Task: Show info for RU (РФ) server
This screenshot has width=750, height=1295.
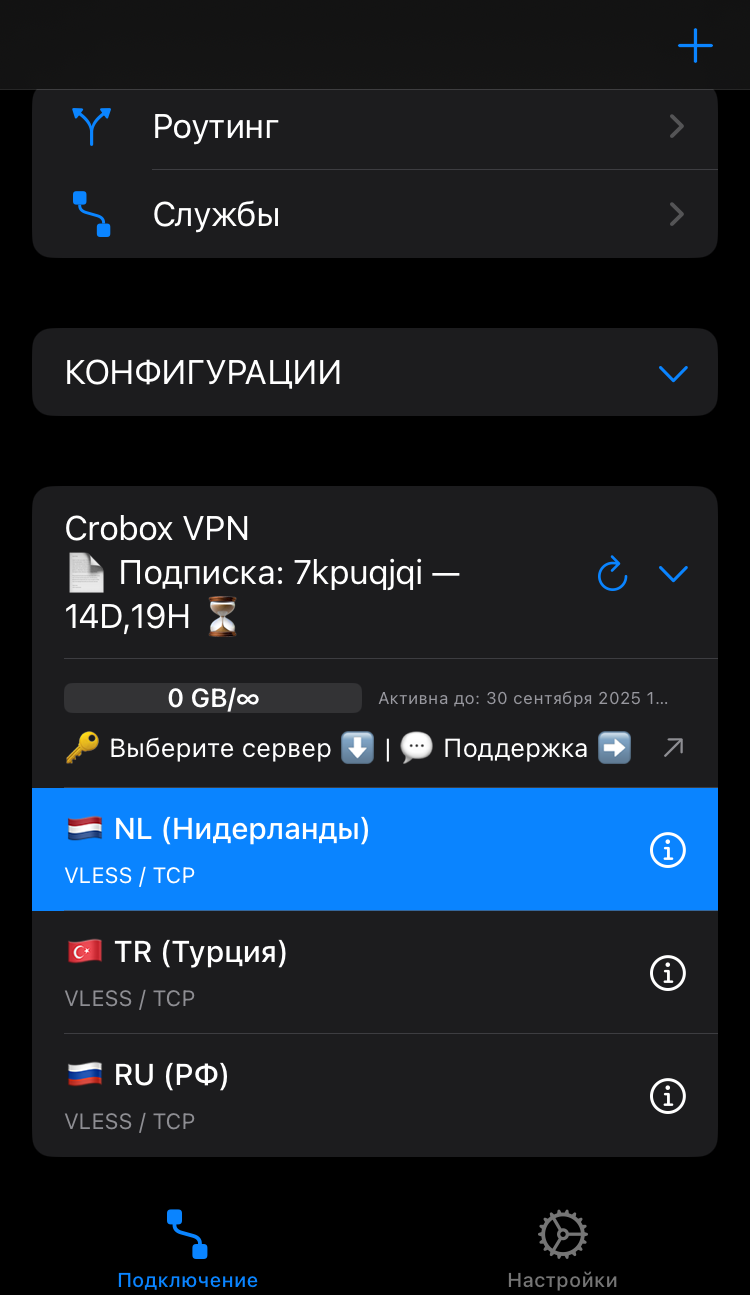Action: pyautogui.click(x=668, y=1096)
